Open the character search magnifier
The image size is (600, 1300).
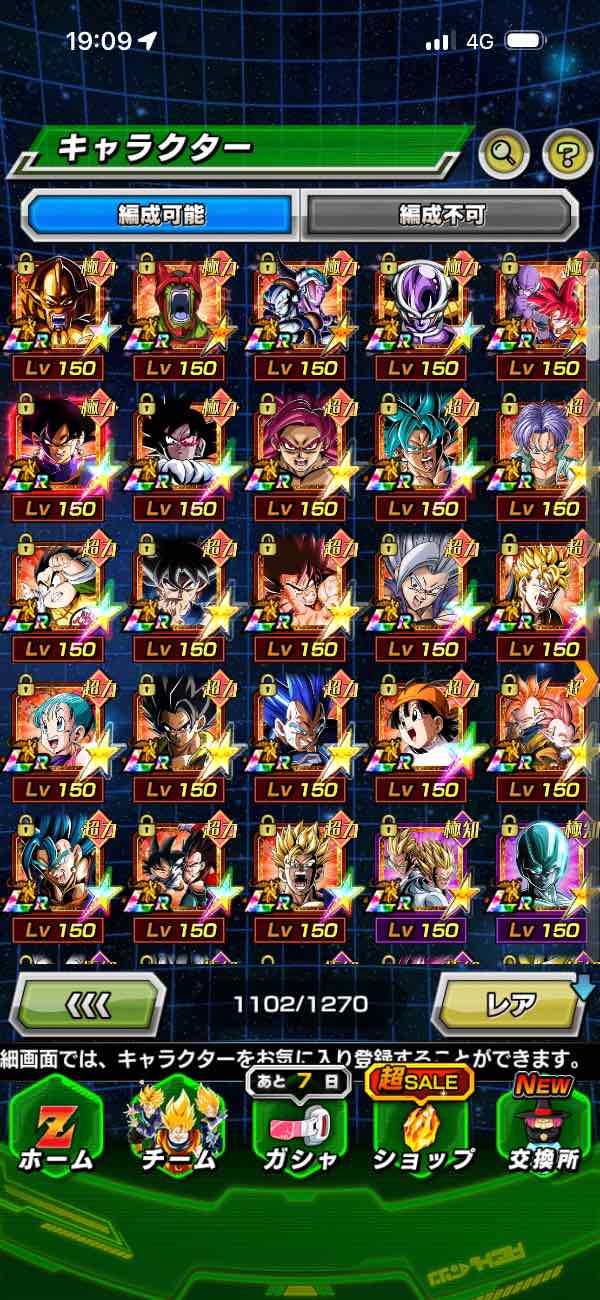[505, 153]
